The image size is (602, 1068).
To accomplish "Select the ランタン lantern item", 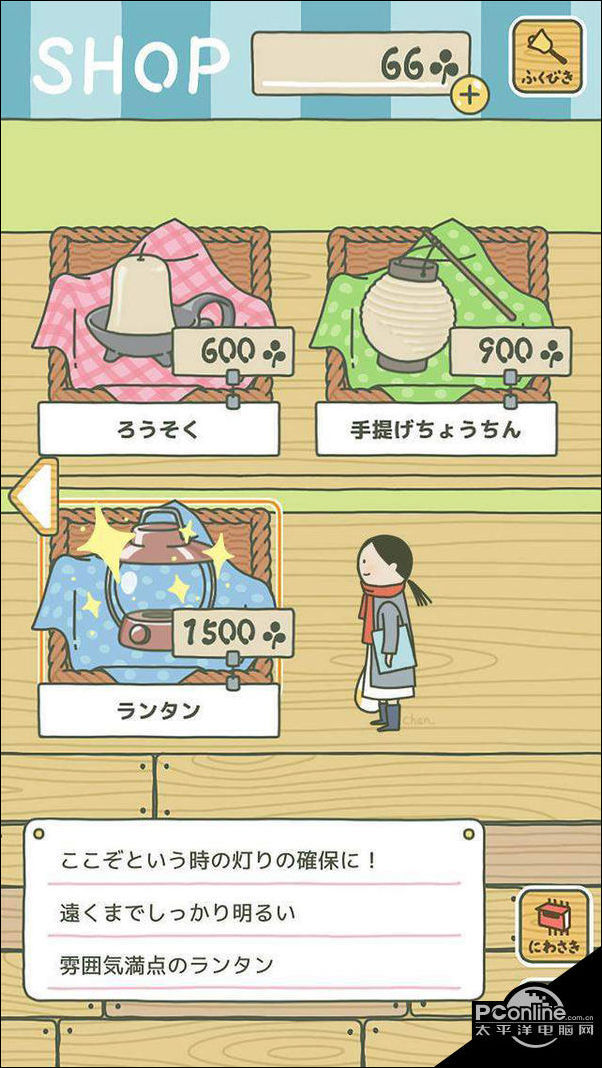I will pyautogui.click(x=160, y=600).
